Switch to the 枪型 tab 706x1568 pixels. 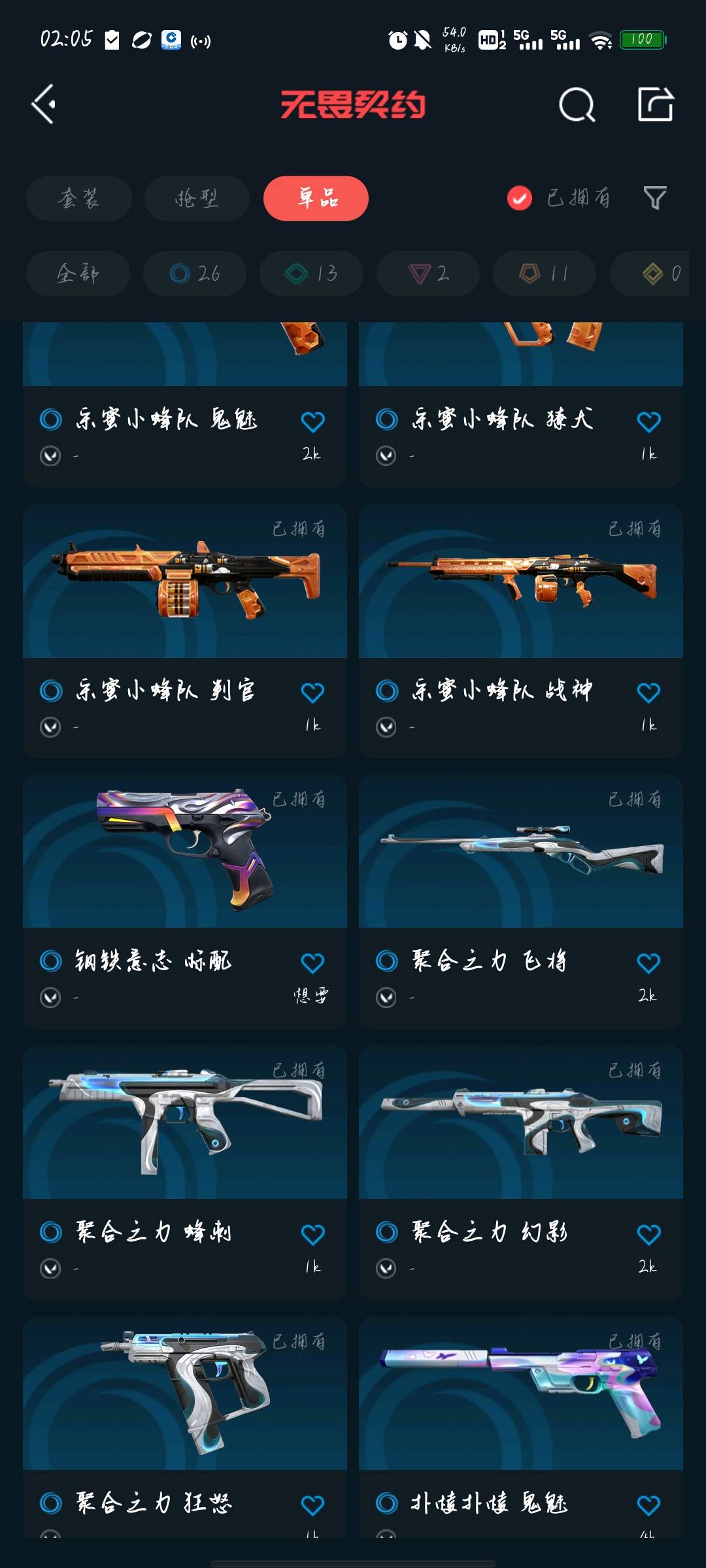coord(197,198)
